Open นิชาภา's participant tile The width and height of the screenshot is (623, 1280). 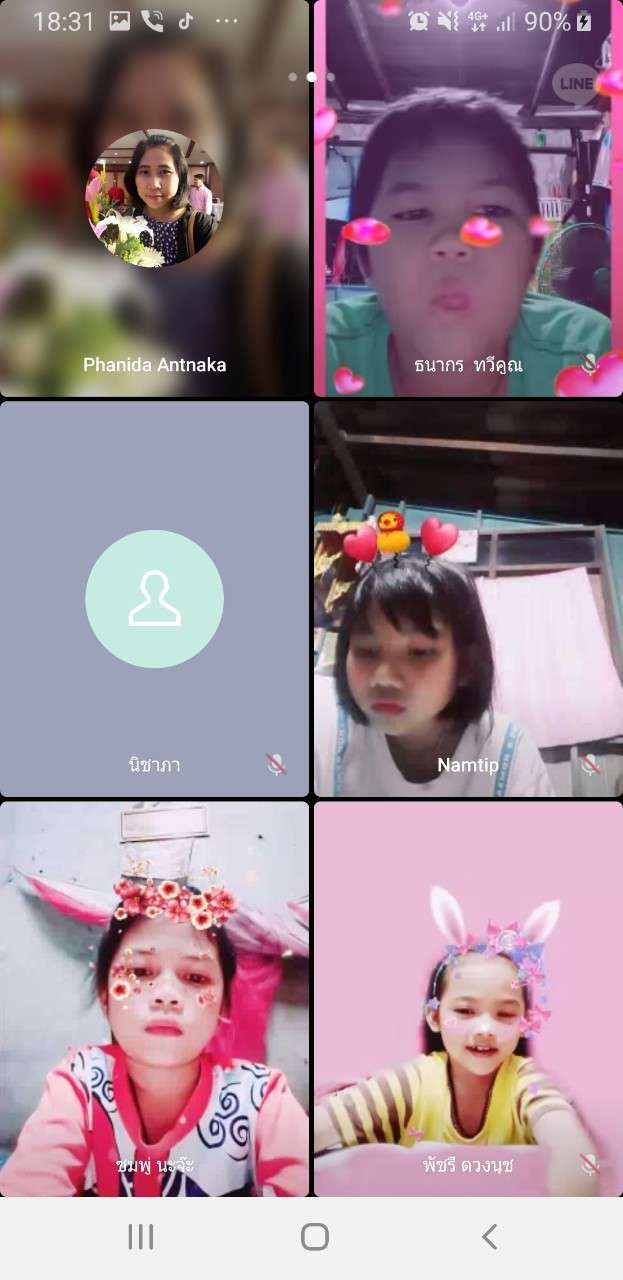[154, 598]
